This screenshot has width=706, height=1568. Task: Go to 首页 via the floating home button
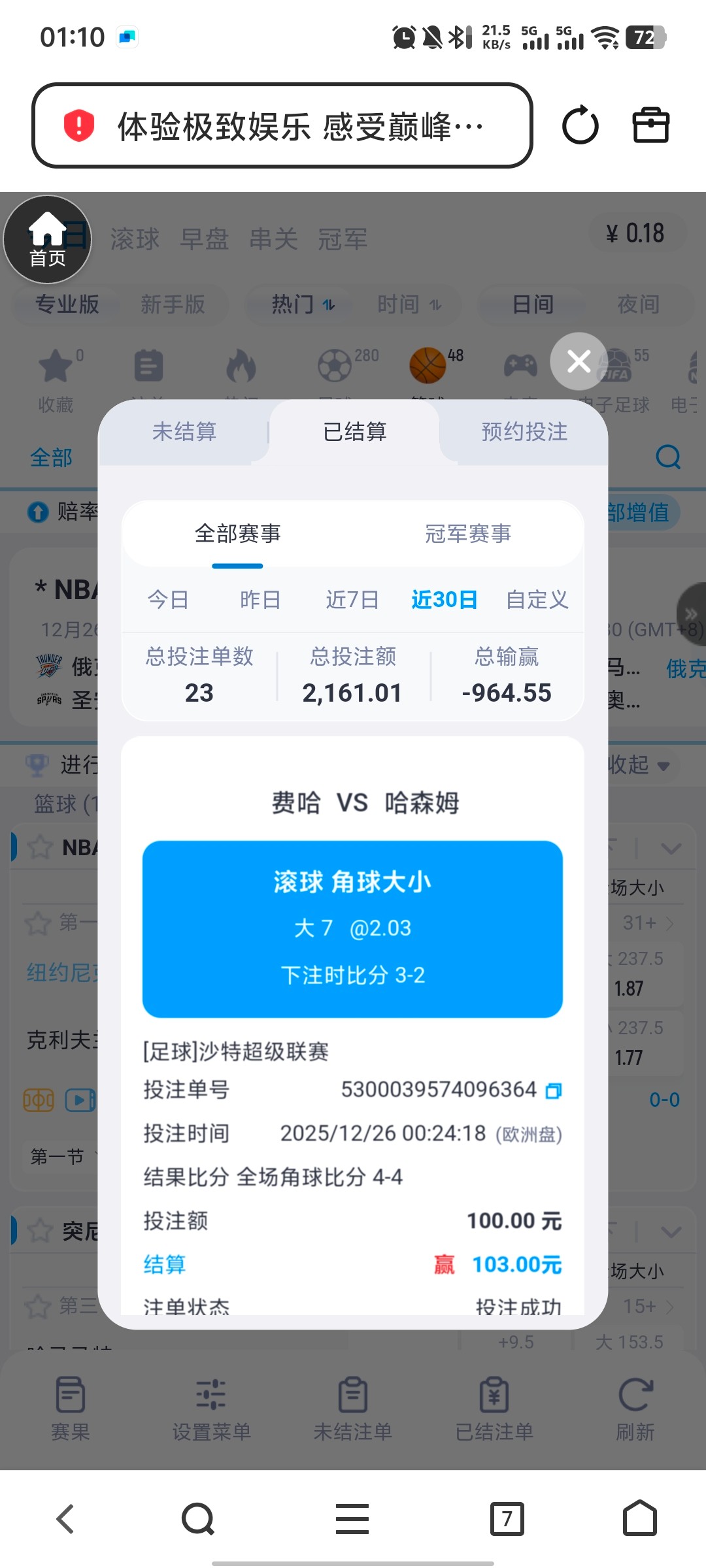coord(48,240)
